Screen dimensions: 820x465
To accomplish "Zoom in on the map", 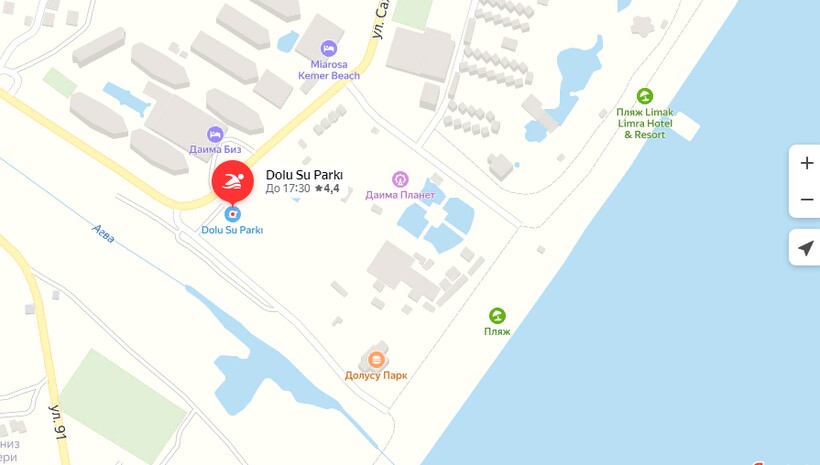I will [x=806, y=163].
